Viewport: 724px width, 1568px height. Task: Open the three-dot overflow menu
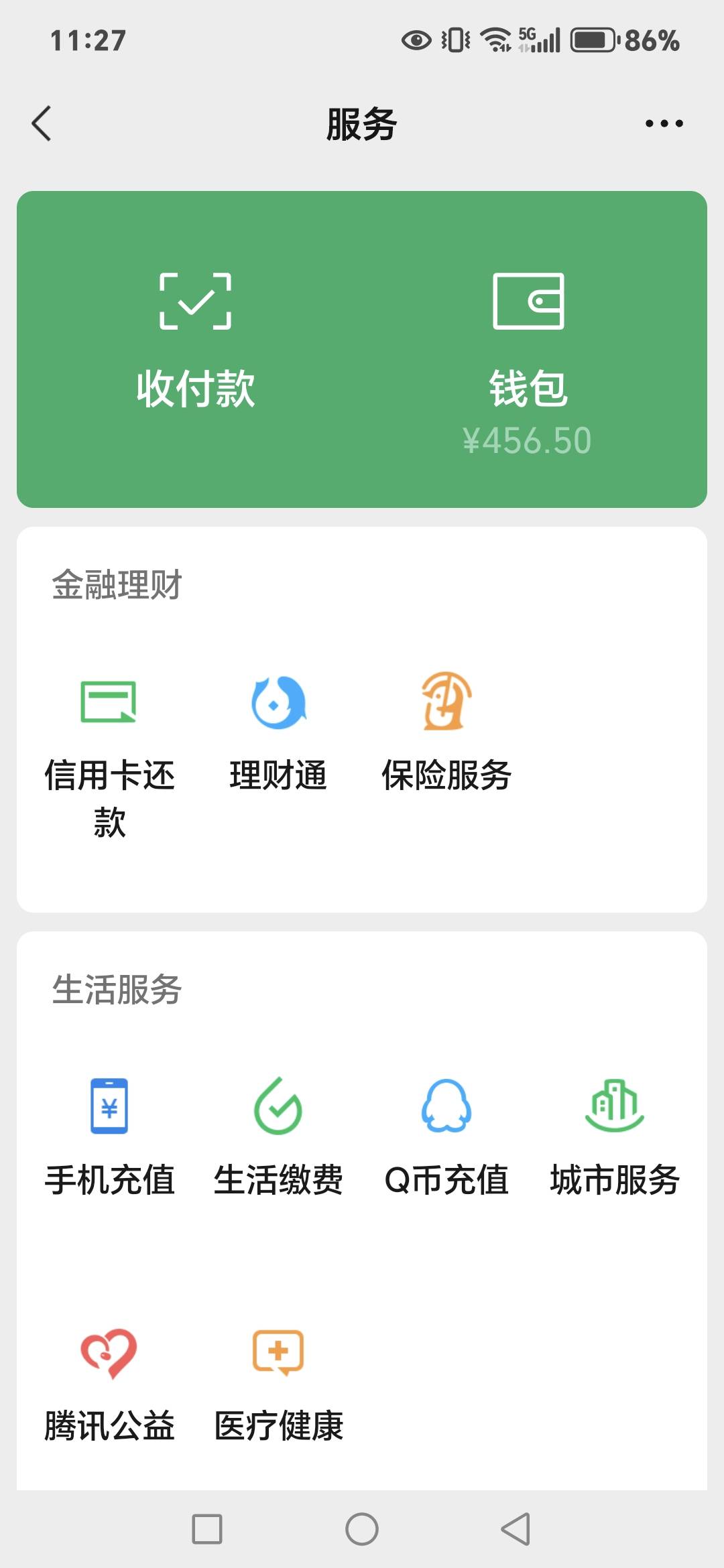[664, 123]
